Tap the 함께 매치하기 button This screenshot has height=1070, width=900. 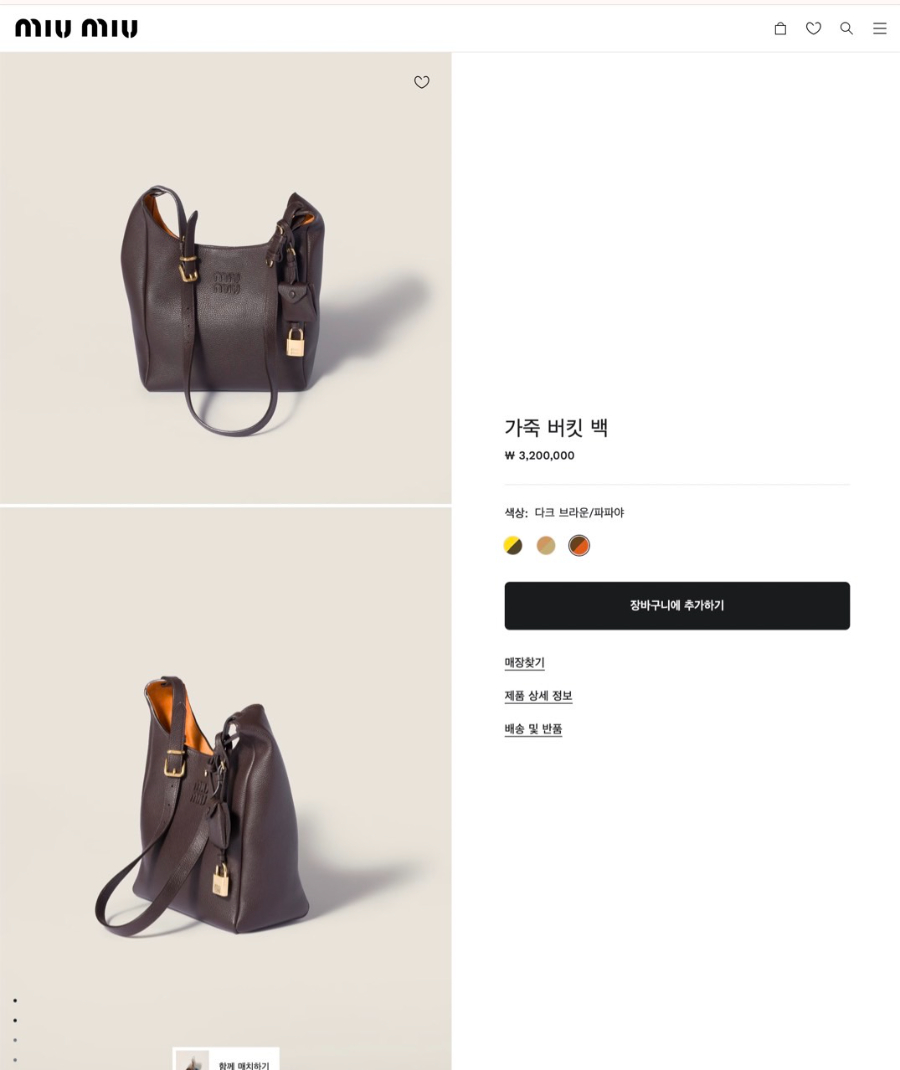(226, 1060)
